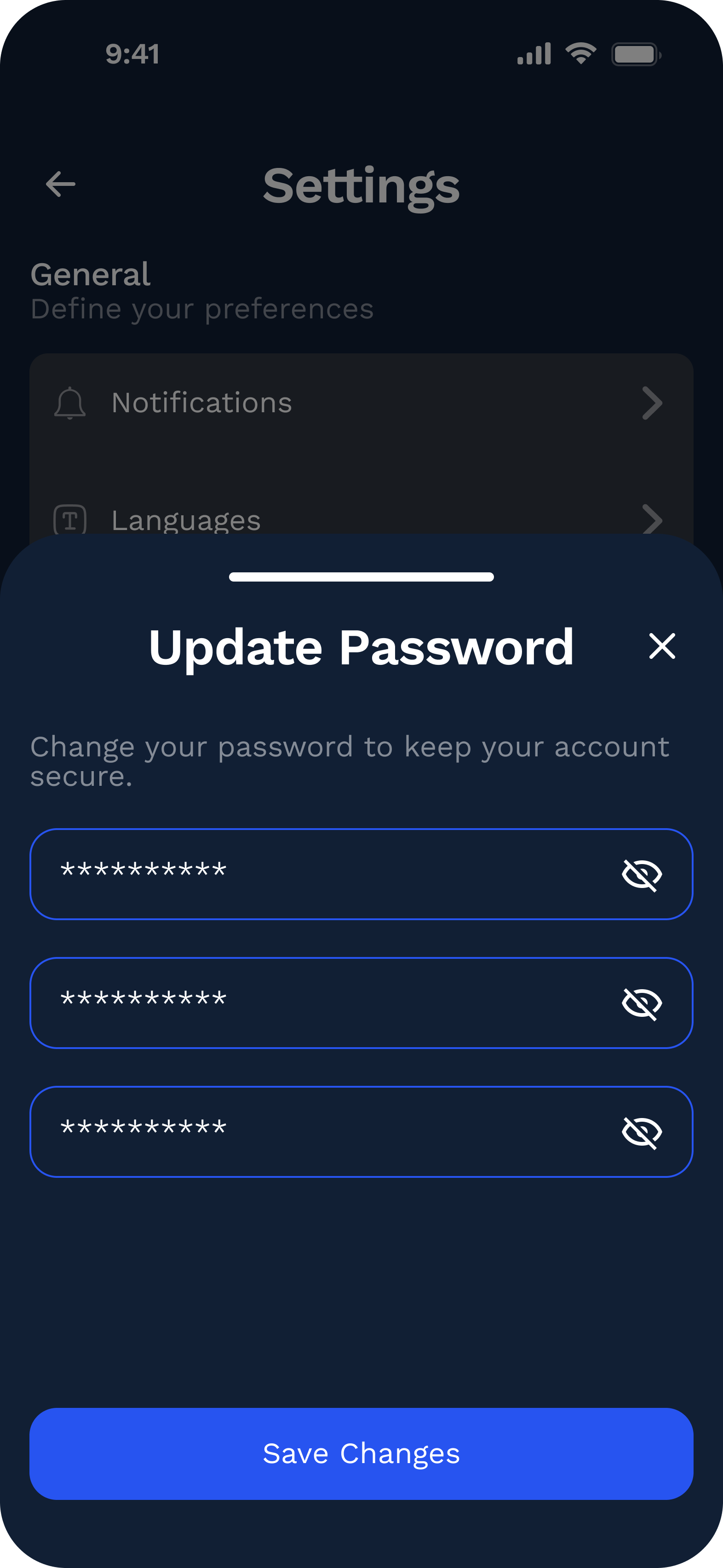
Task: Tap the modal drag handle bar
Action: tap(361, 577)
